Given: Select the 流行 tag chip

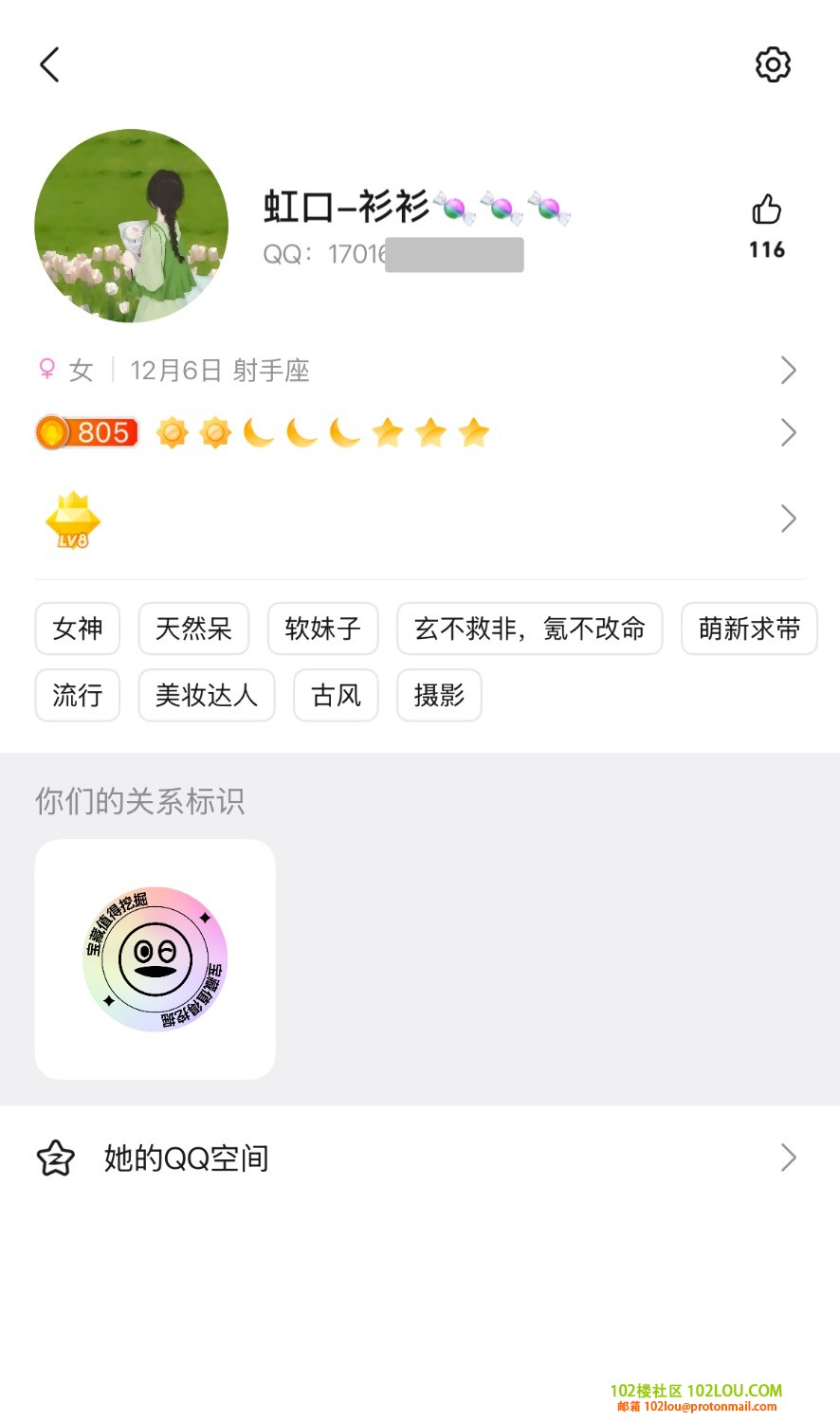Looking at the screenshot, I should point(78,695).
